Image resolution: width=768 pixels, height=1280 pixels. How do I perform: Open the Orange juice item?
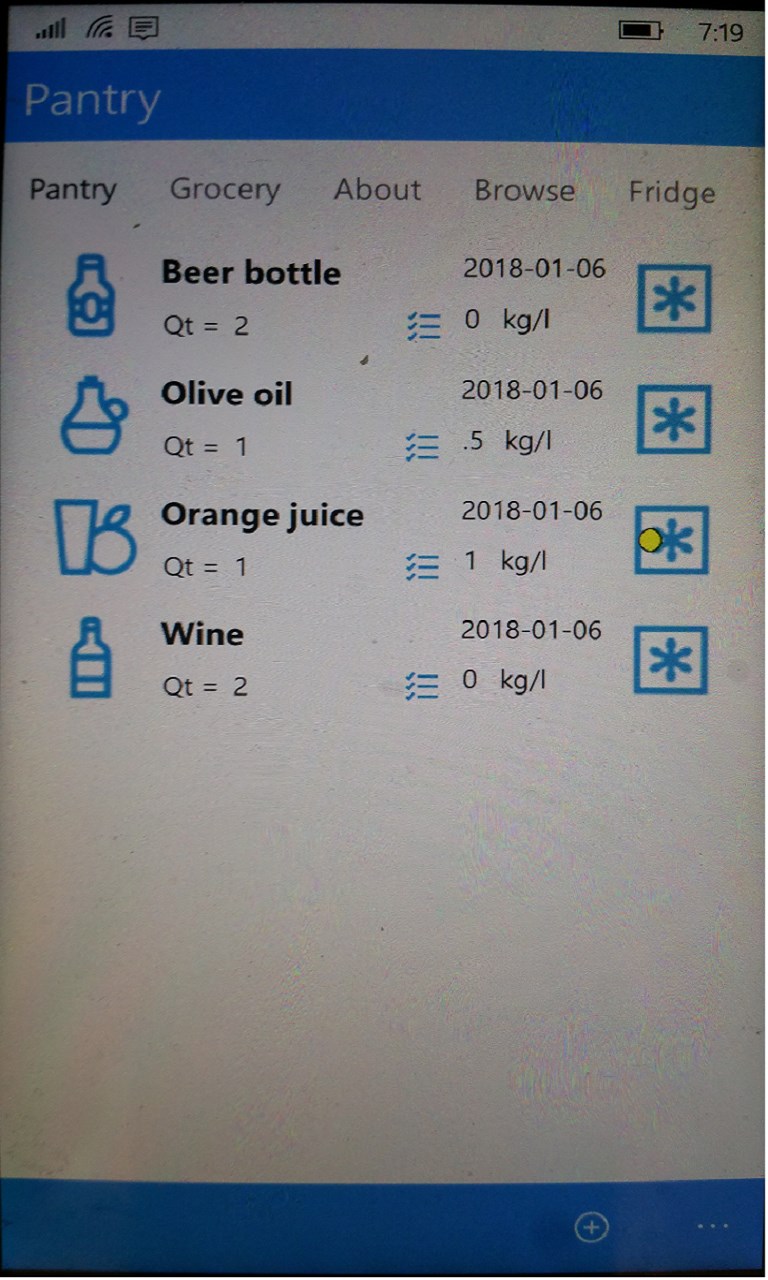click(x=262, y=515)
